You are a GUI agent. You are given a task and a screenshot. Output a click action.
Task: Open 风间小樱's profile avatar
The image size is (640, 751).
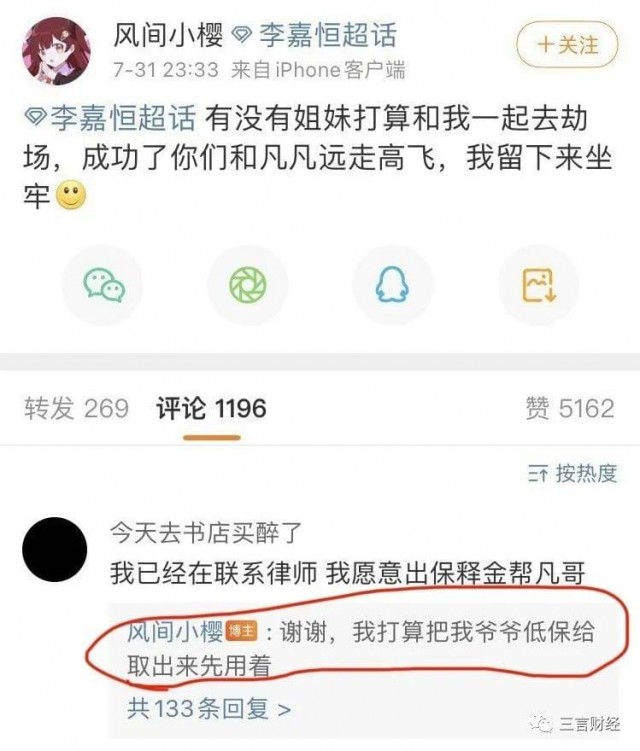pos(54,49)
